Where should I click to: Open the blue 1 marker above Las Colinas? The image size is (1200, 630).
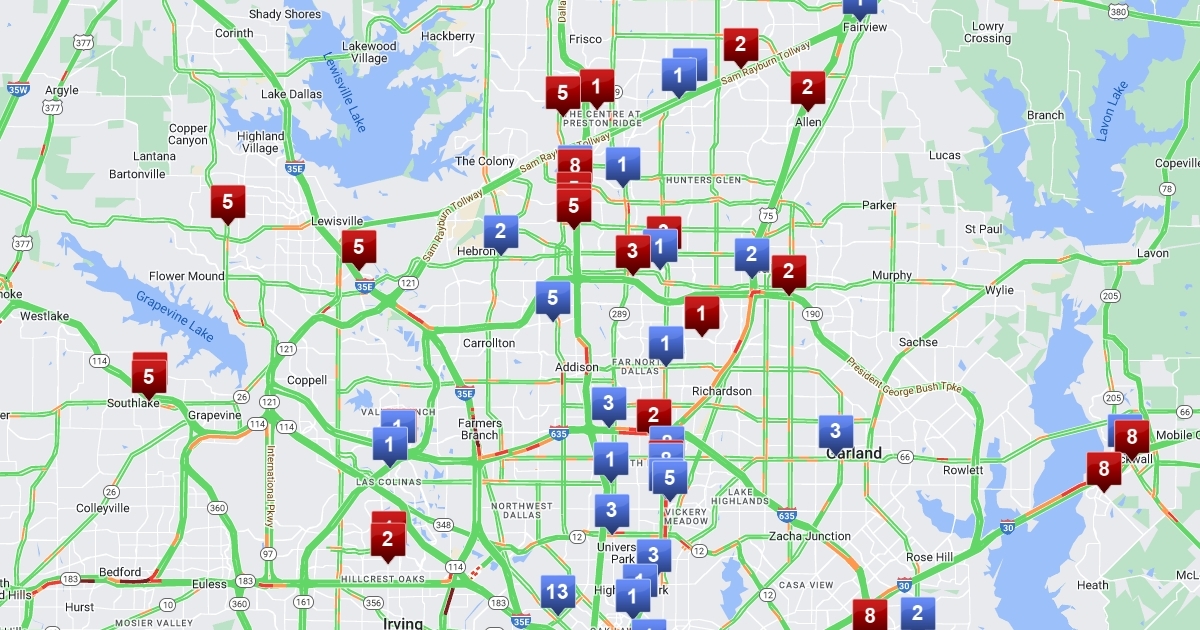(x=388, y=443)
